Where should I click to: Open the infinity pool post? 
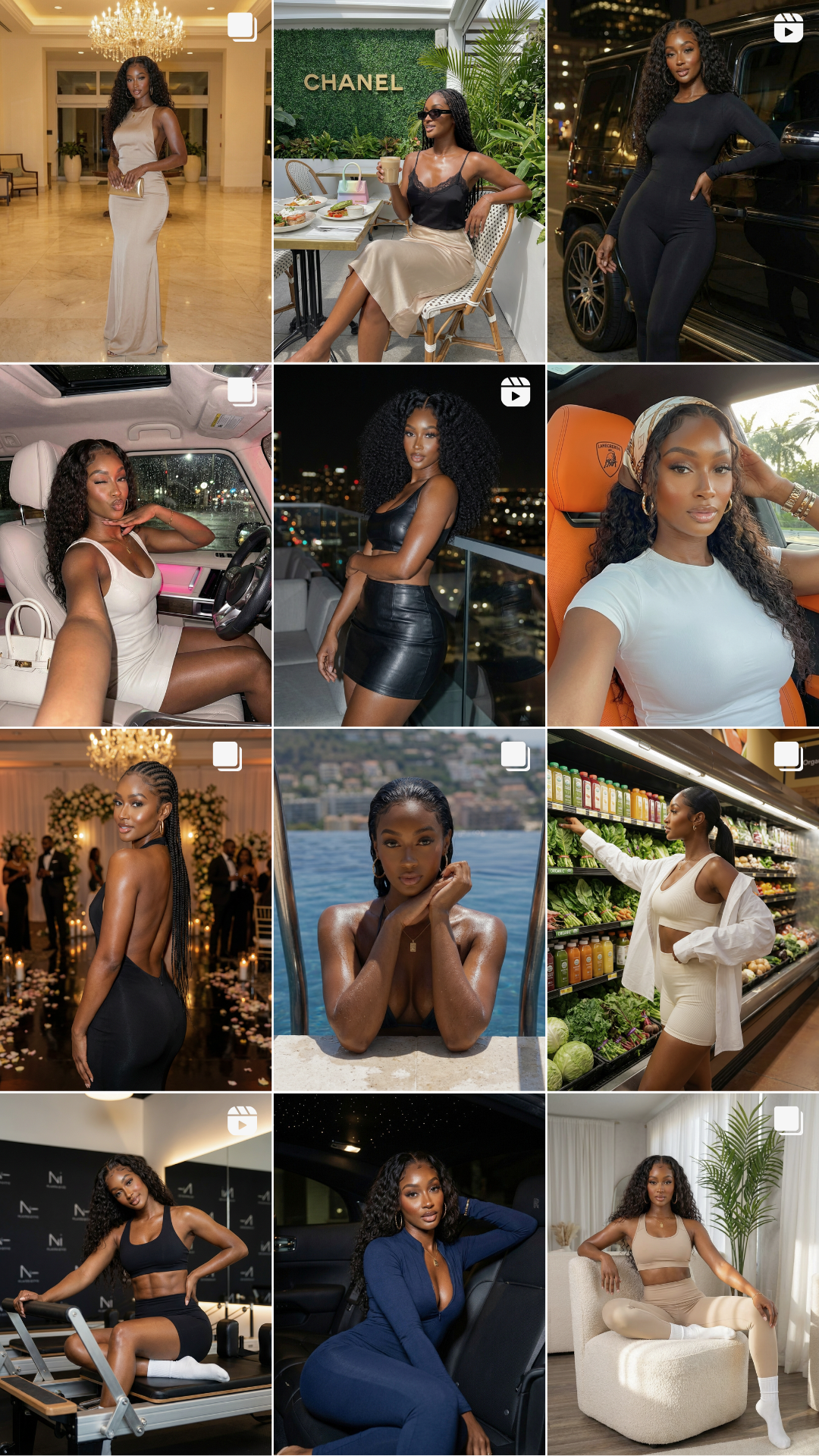pyautogui.click(x=409, y=908)
